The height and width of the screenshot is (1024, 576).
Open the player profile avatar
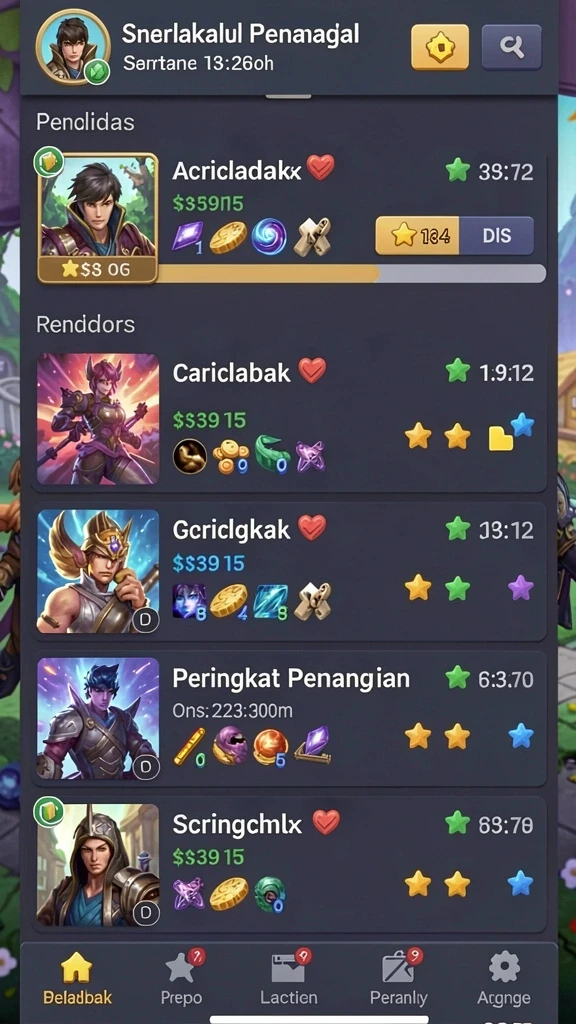[72, 48]
